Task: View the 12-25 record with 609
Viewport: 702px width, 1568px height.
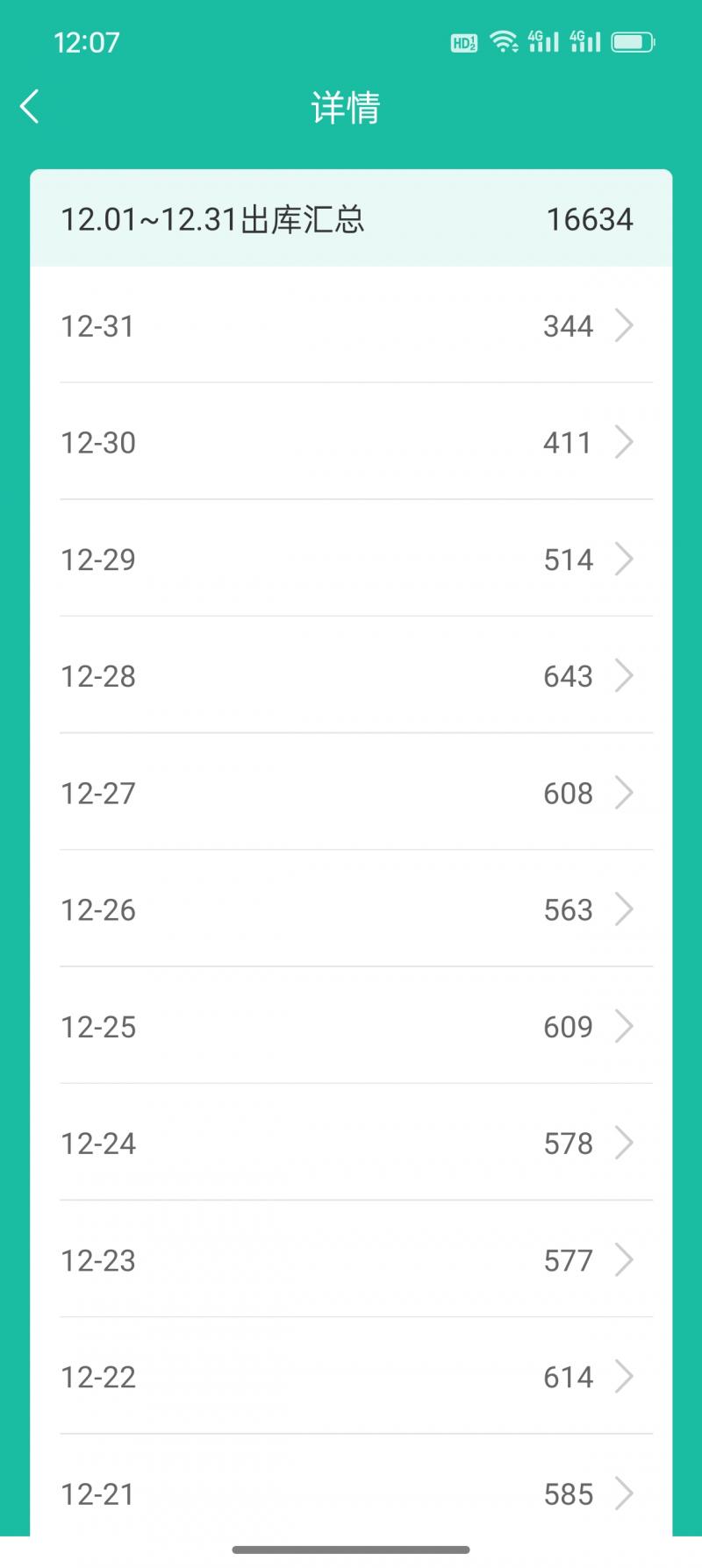Action: [x=351, y=1025]
